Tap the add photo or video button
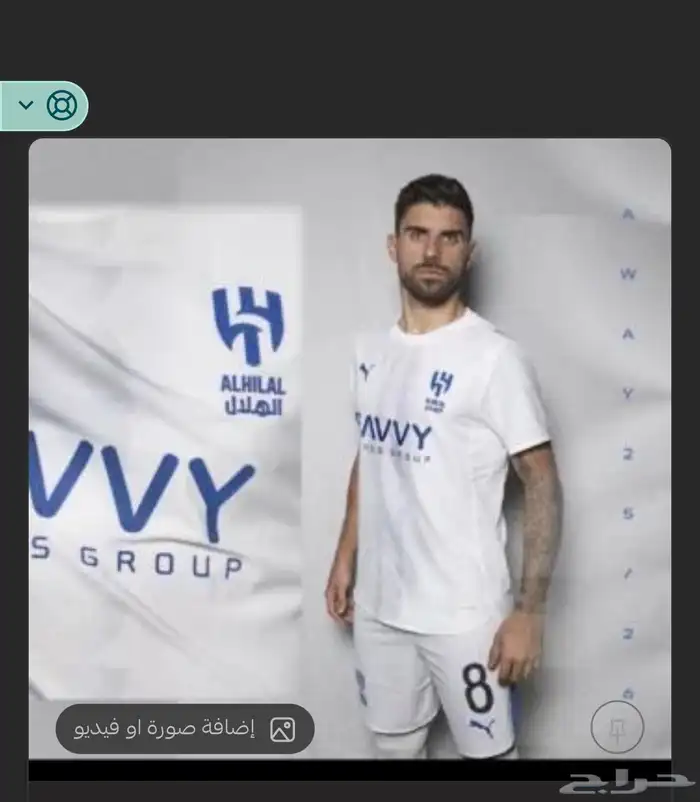This screenshot has width=700, height=802. pyautogui.click(x=184, y=729)
